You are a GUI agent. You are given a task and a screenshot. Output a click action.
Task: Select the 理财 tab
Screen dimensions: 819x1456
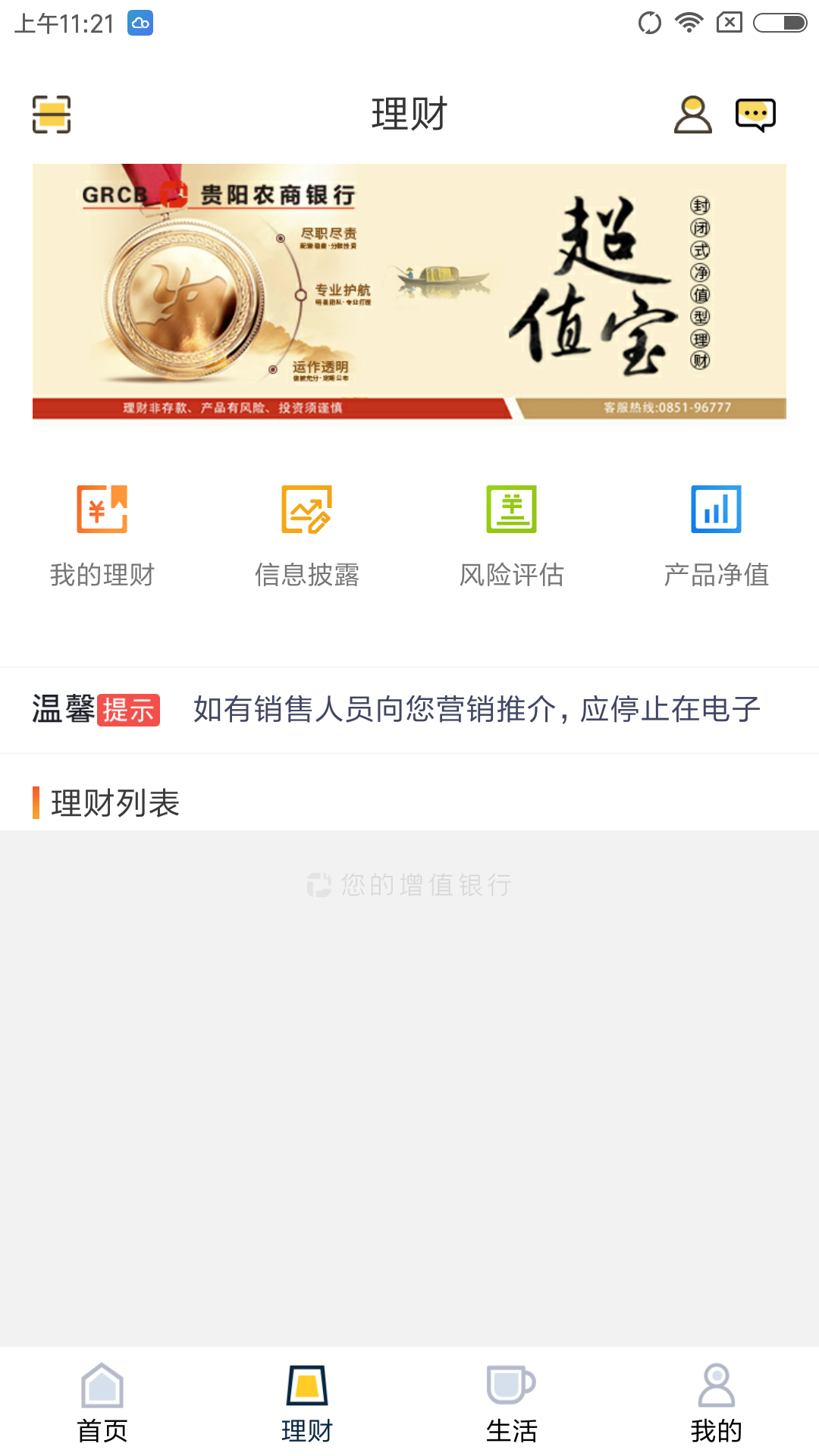coord(307,1403)
